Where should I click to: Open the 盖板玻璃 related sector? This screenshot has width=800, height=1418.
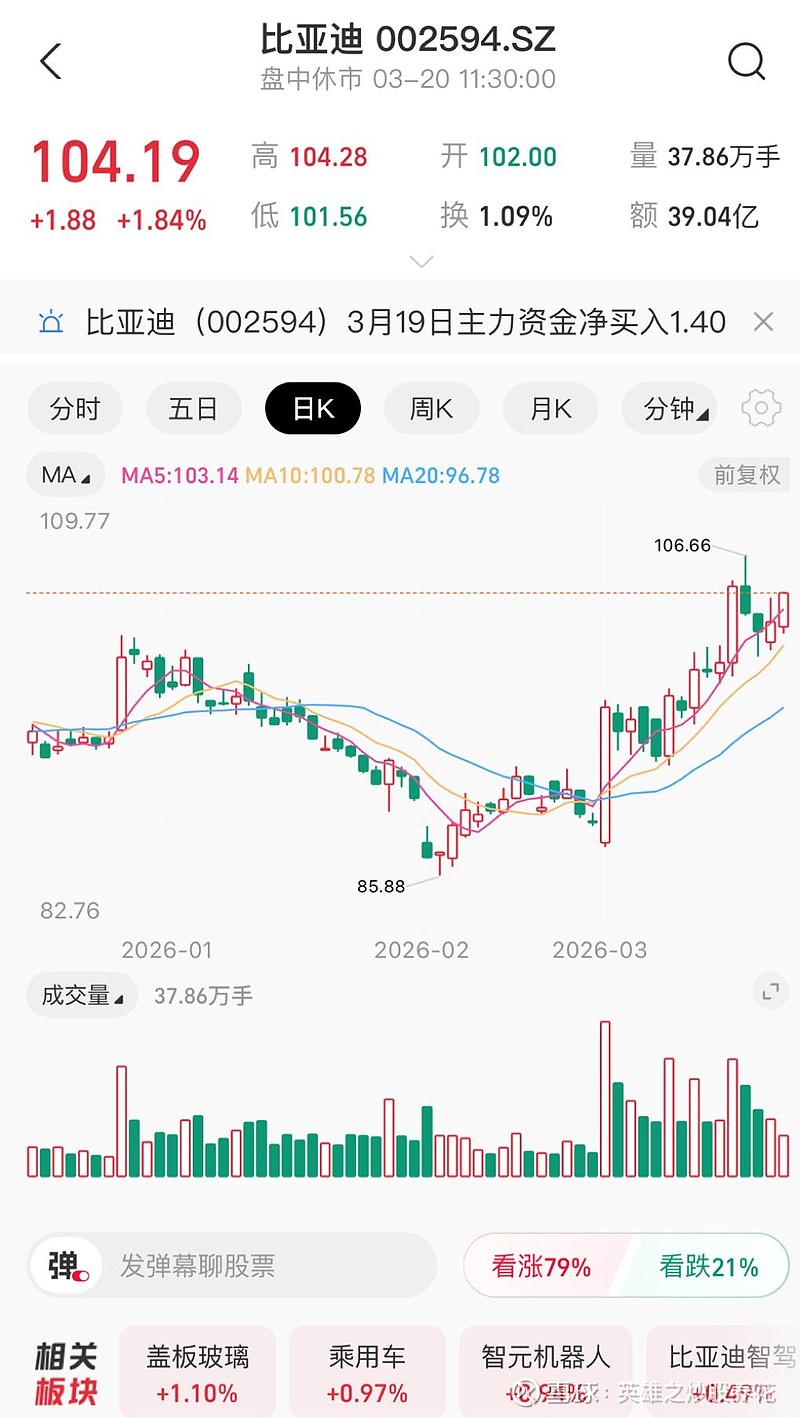coord(197,1373)
